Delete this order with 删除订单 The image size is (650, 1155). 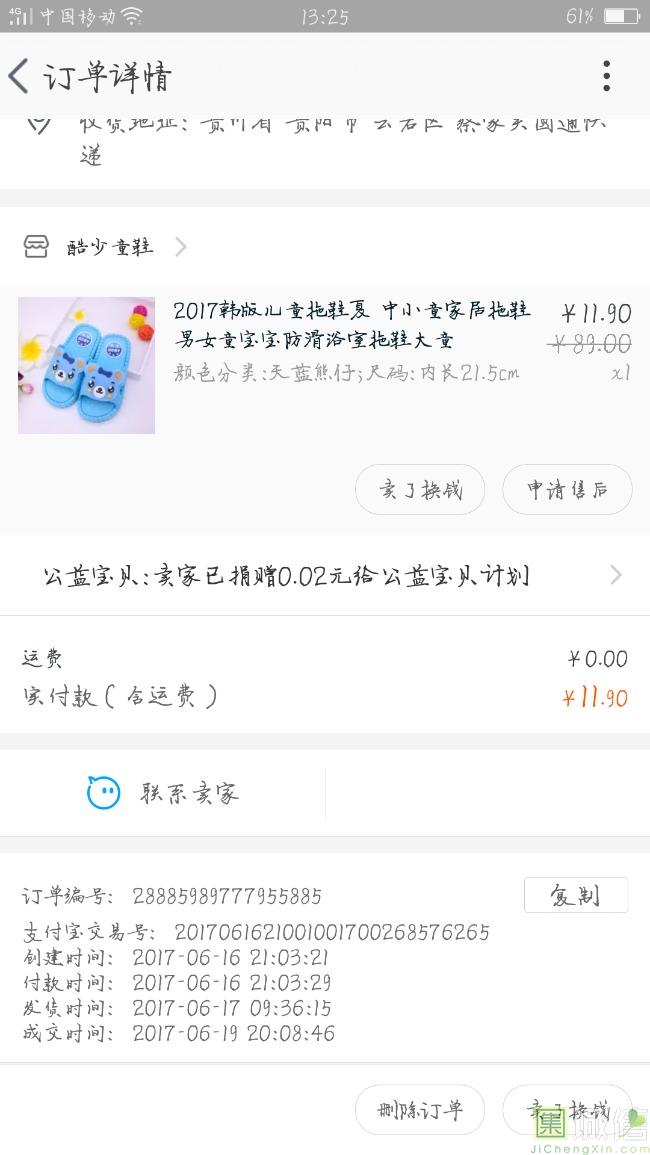point(420,1110)
